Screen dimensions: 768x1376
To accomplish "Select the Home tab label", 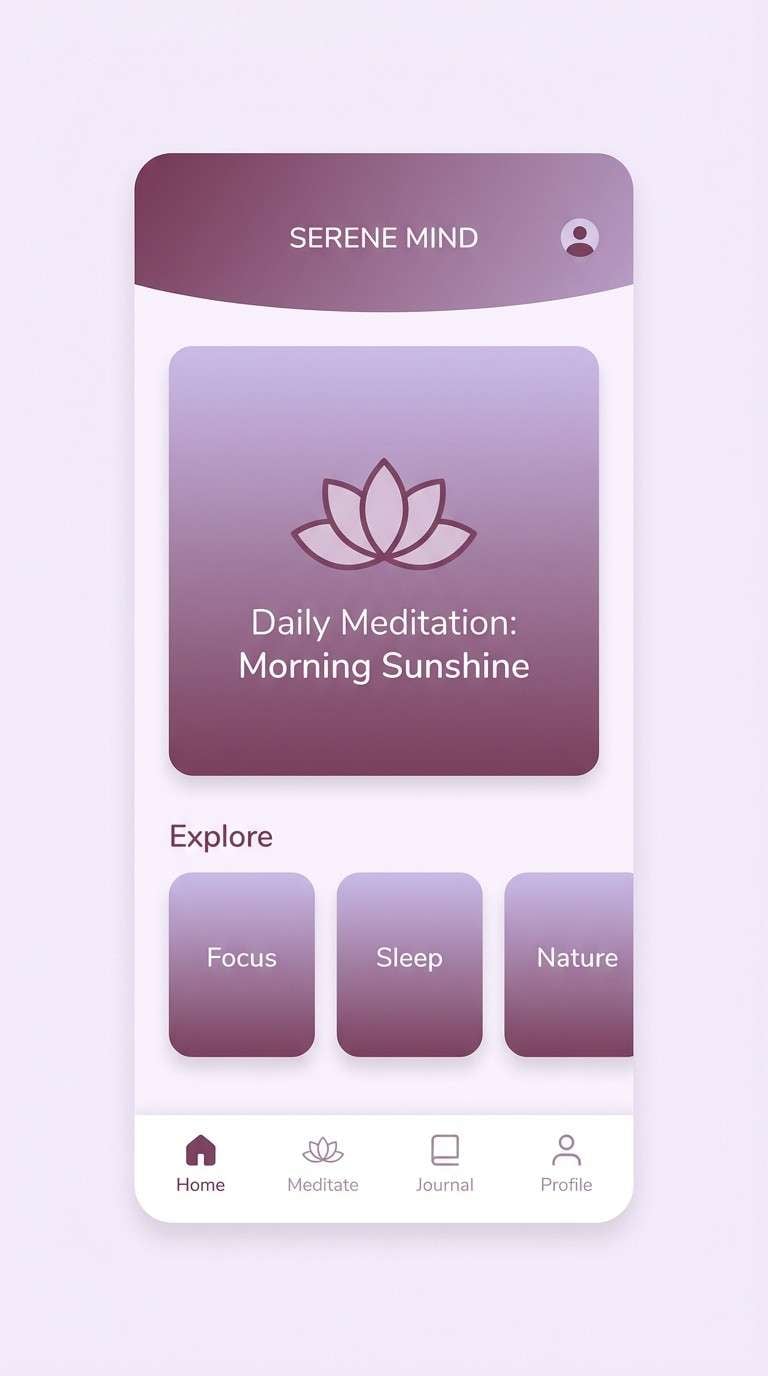I will pos(200,1185).
